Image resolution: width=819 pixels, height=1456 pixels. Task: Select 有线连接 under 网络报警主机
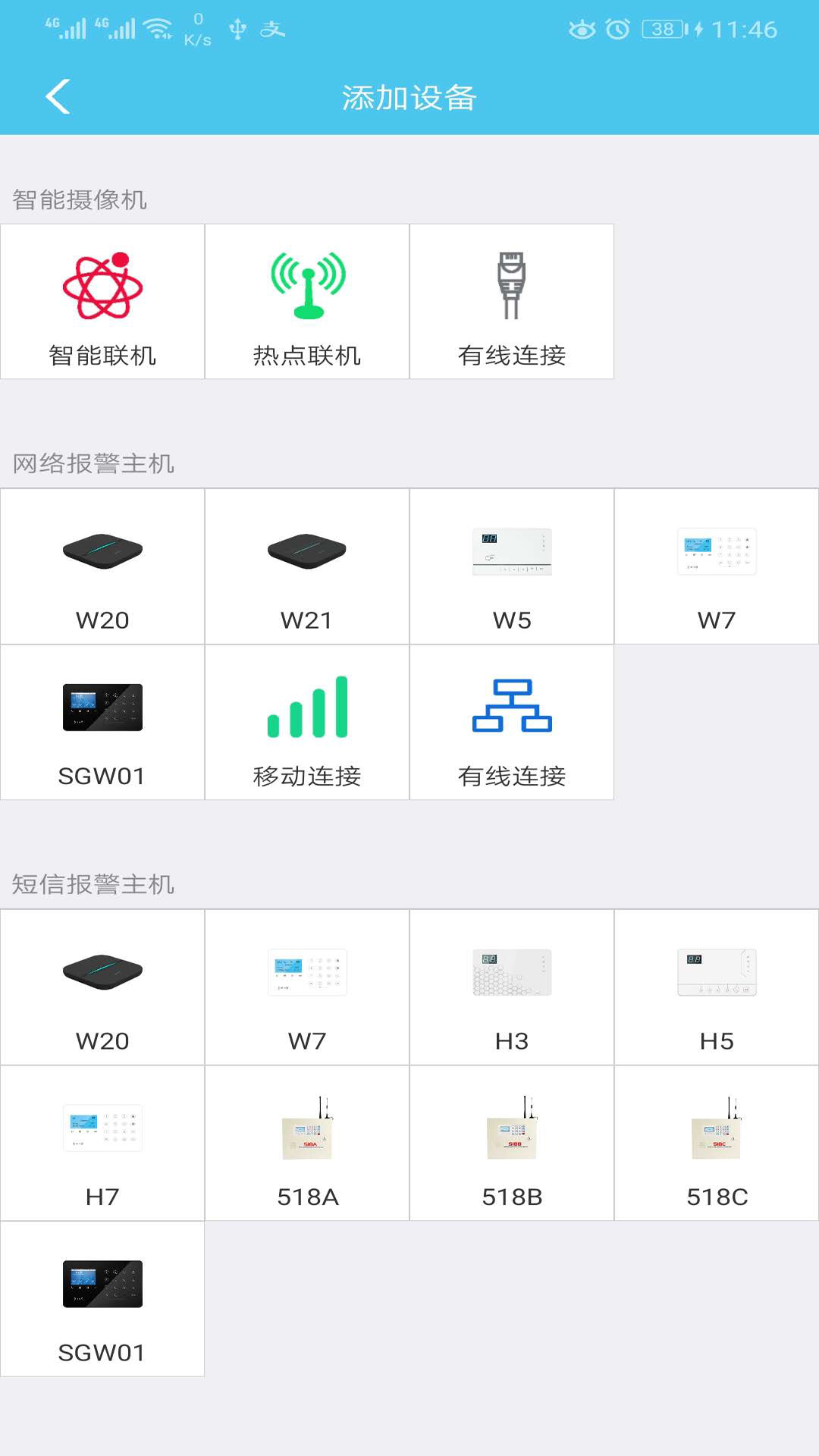(x=512, y=723)
